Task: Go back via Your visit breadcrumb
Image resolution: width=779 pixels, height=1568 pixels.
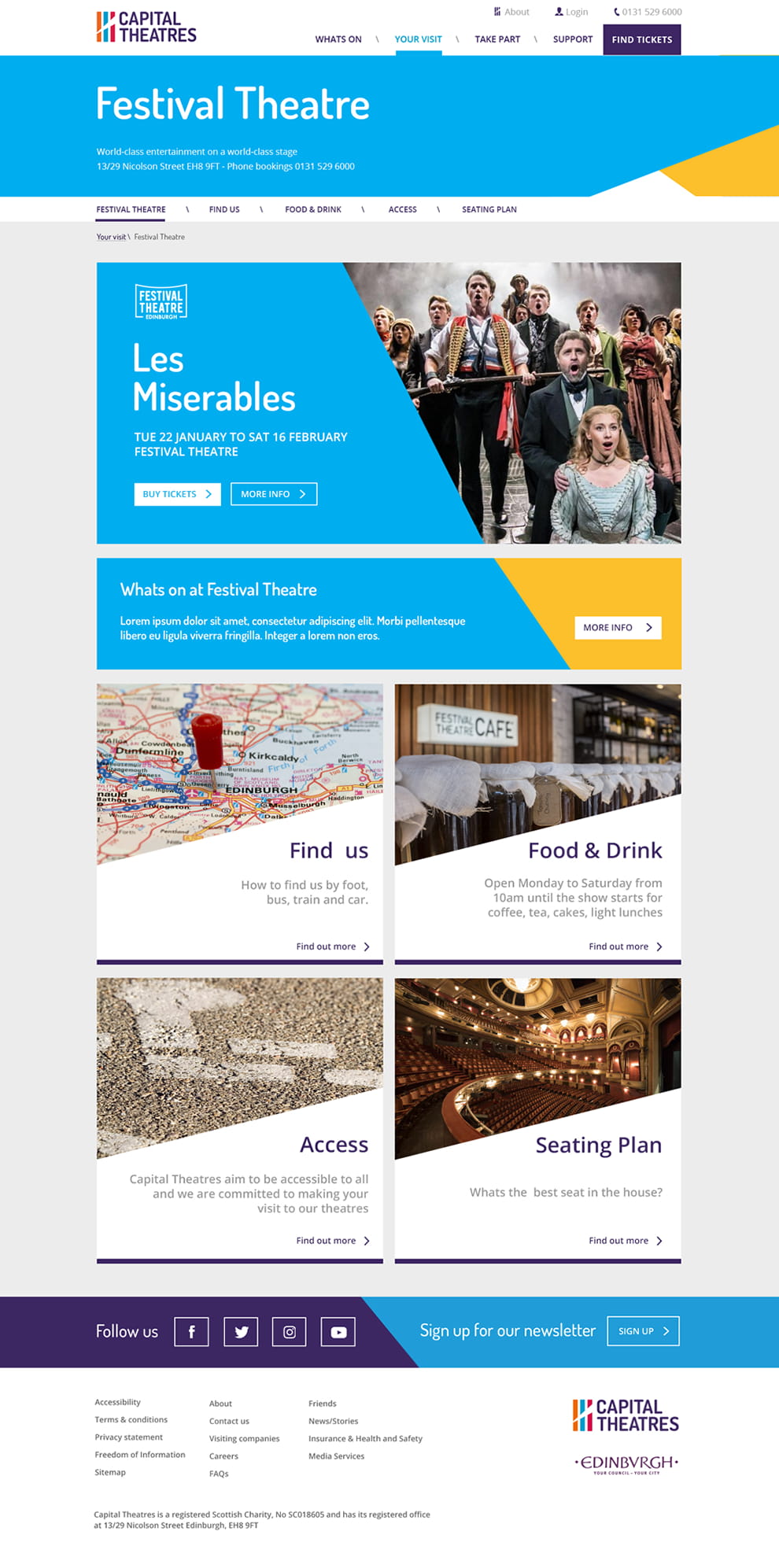Action: (x=111, y=237)
